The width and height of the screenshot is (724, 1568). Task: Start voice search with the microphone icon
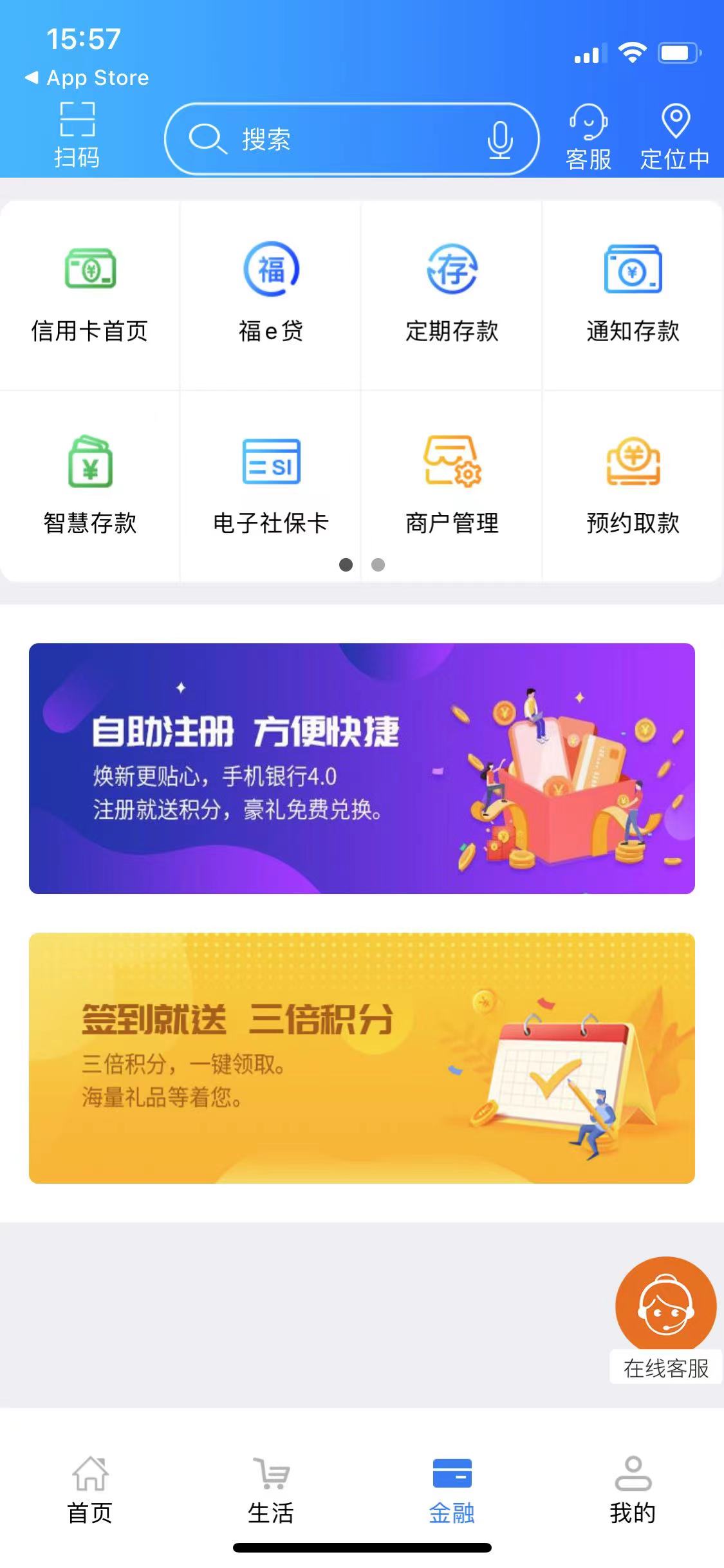[499, 140]
